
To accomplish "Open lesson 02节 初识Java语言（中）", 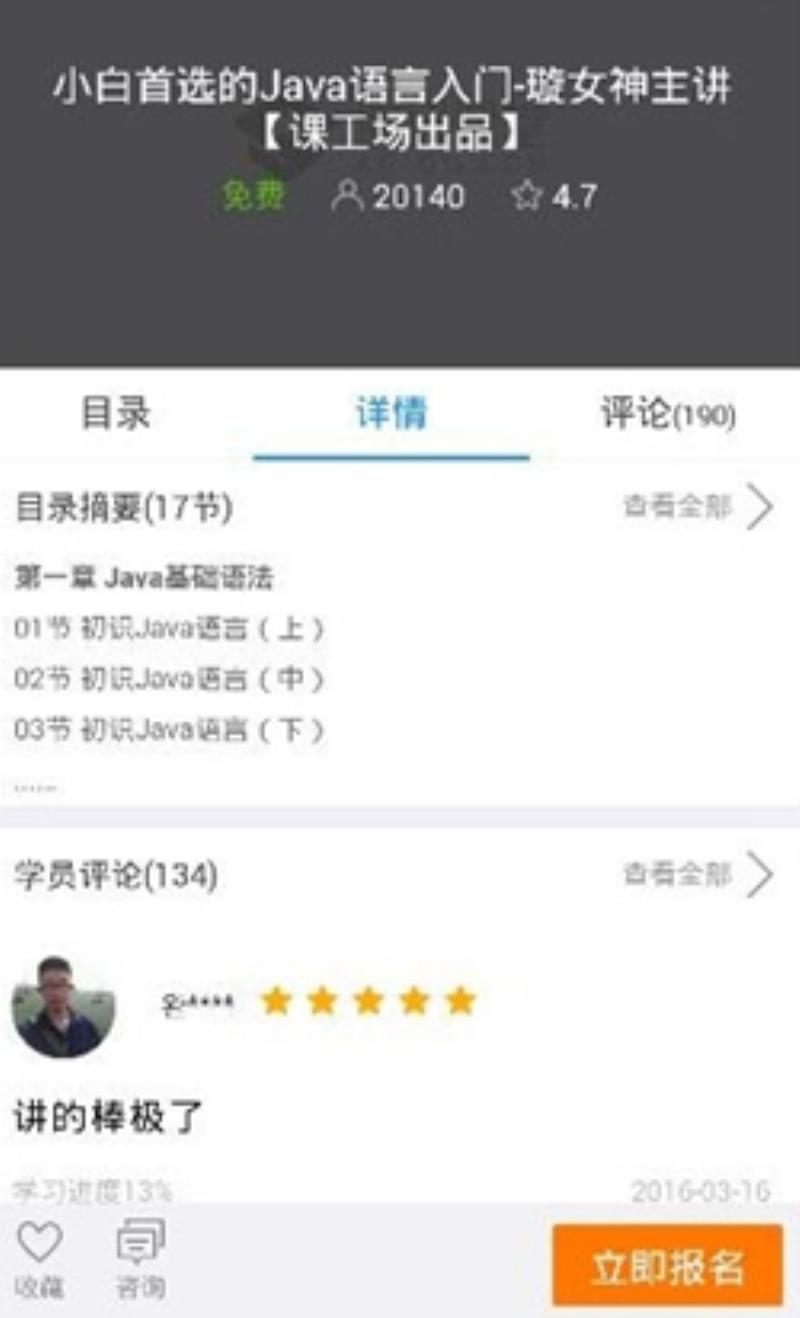I will [170, 679].
